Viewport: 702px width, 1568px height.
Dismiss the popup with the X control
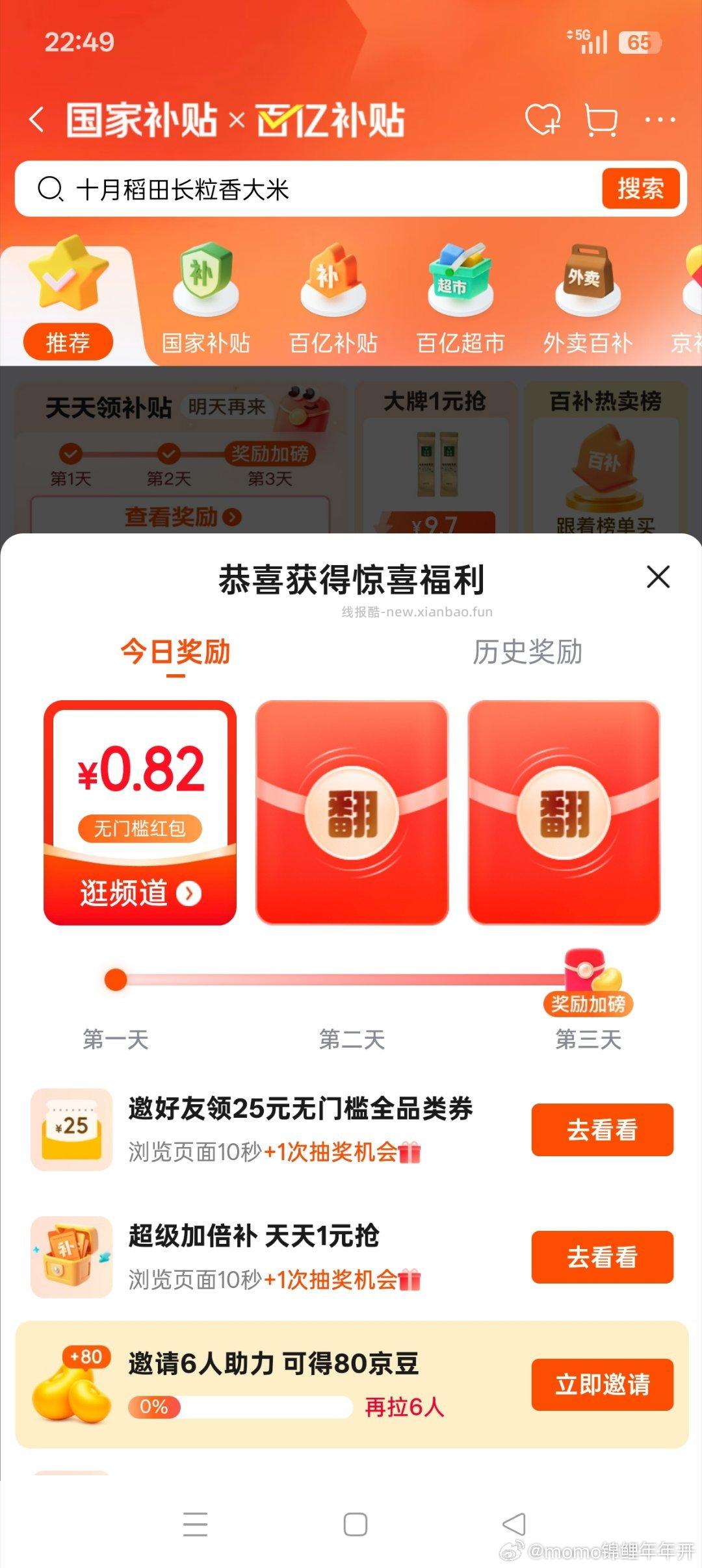658,575
